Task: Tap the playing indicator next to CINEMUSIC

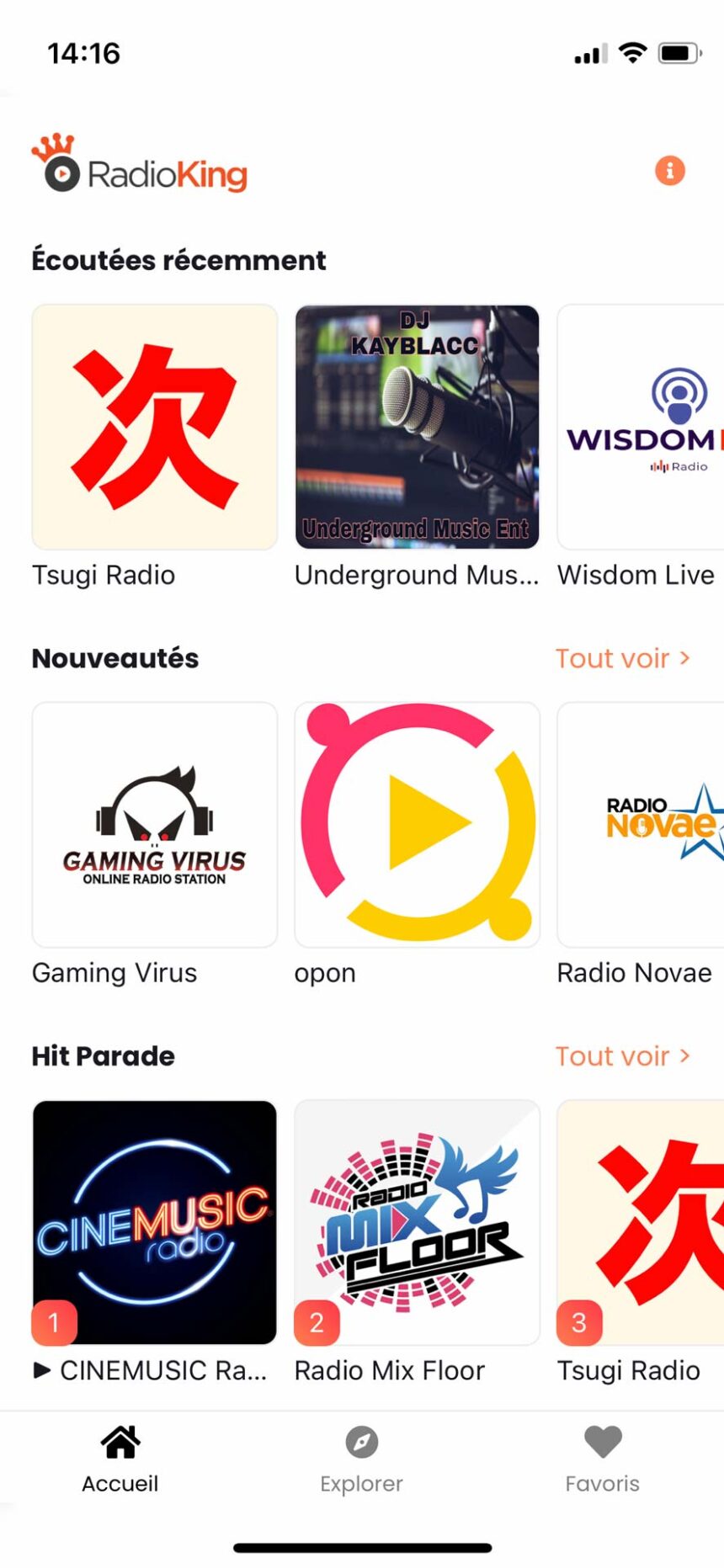Action: [x=39, y=1369]
